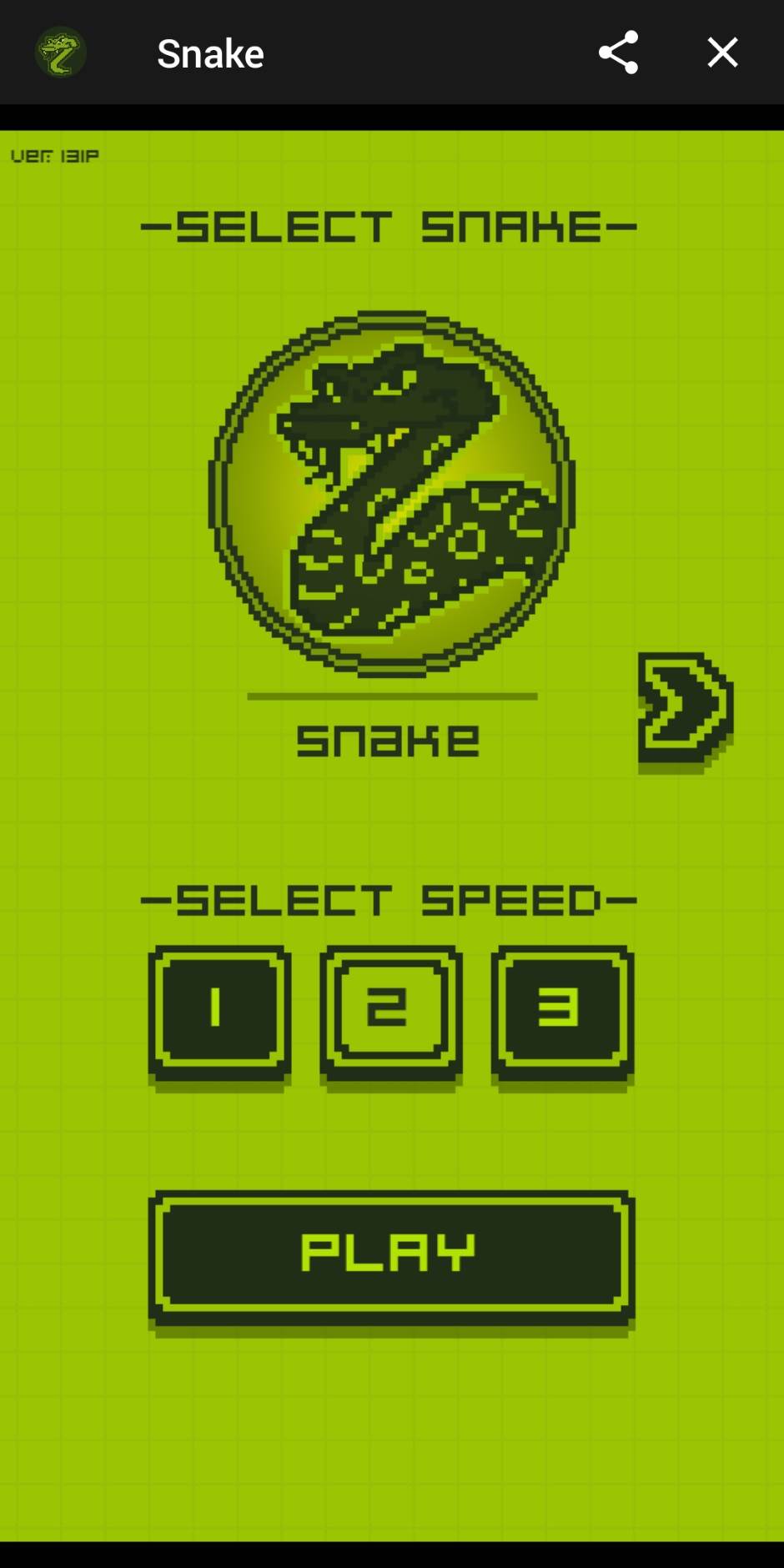This screenshot has width=784, height=1568.
Task: Start the game with Play
Action: (391, 1255)
